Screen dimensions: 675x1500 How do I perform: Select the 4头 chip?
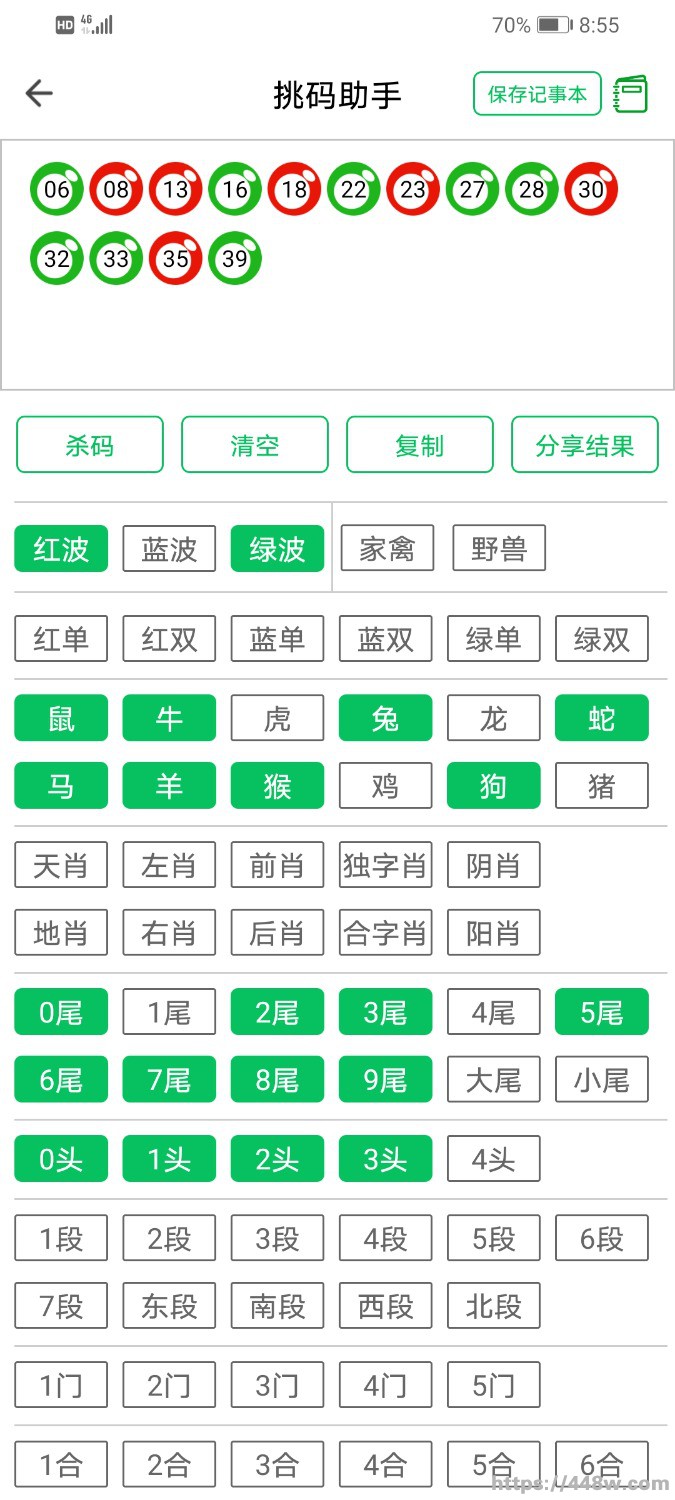coord(493,1159)
